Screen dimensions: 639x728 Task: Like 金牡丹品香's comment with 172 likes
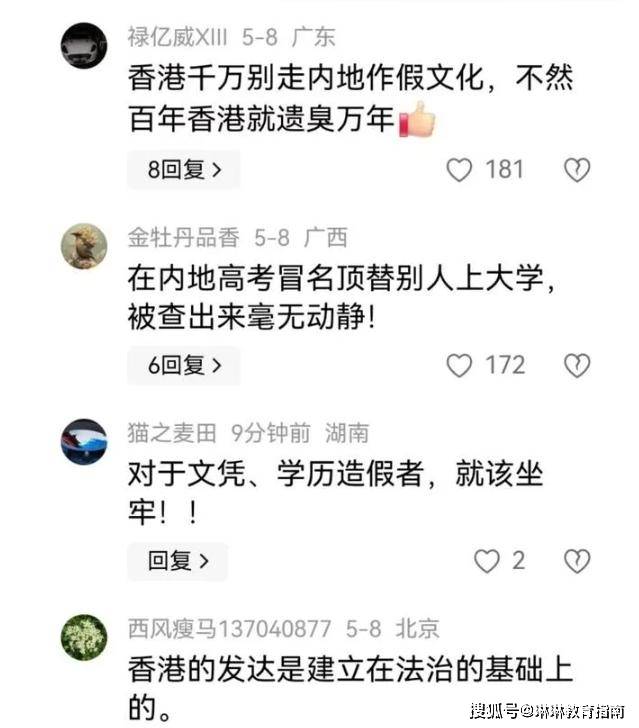click(459, 366)
